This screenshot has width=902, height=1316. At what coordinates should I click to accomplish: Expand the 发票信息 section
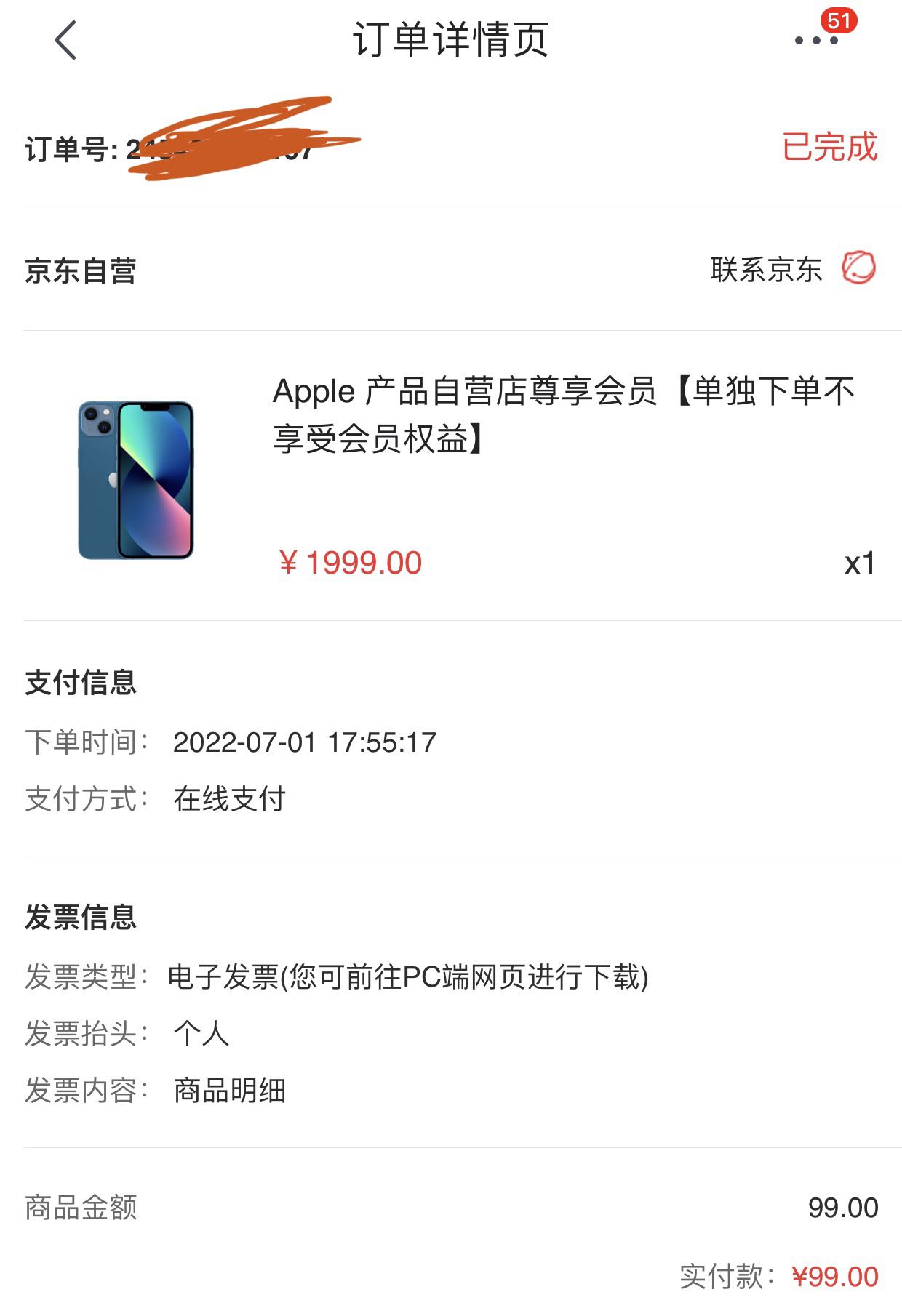pyautogui.click(x=82, y=918)
